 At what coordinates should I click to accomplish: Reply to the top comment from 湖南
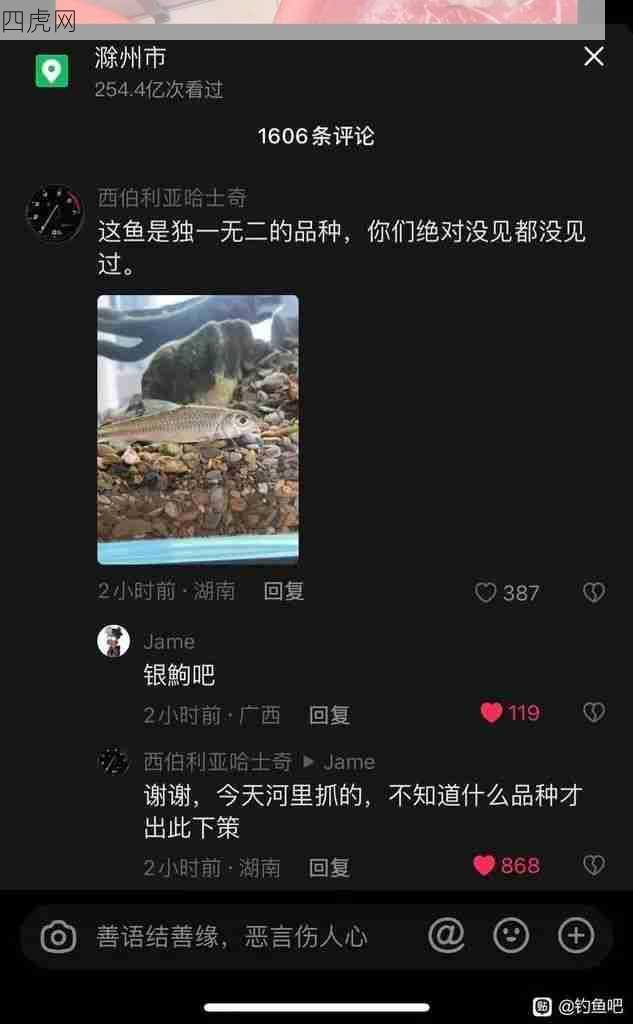pyautogui.click(x=284, y=591)
